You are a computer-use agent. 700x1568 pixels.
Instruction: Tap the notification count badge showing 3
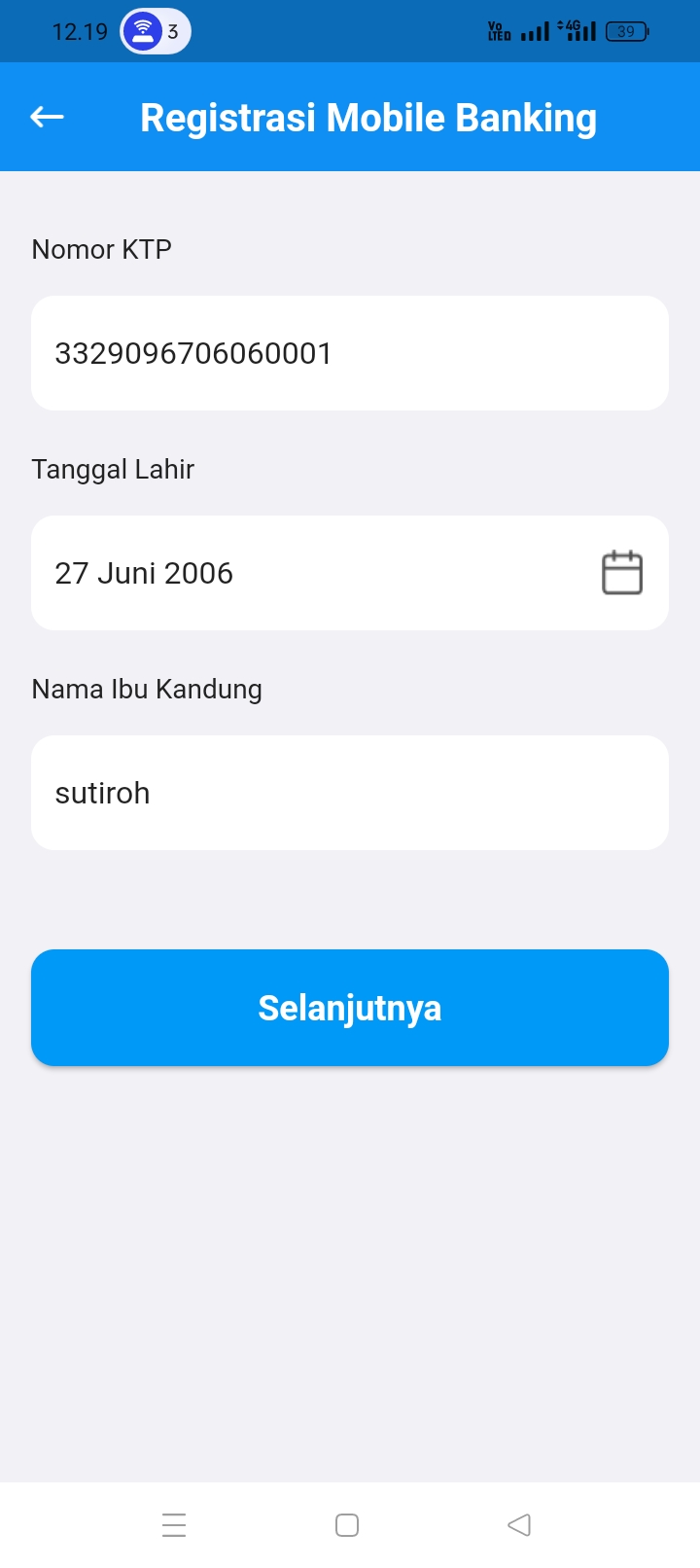click(171, 30)
